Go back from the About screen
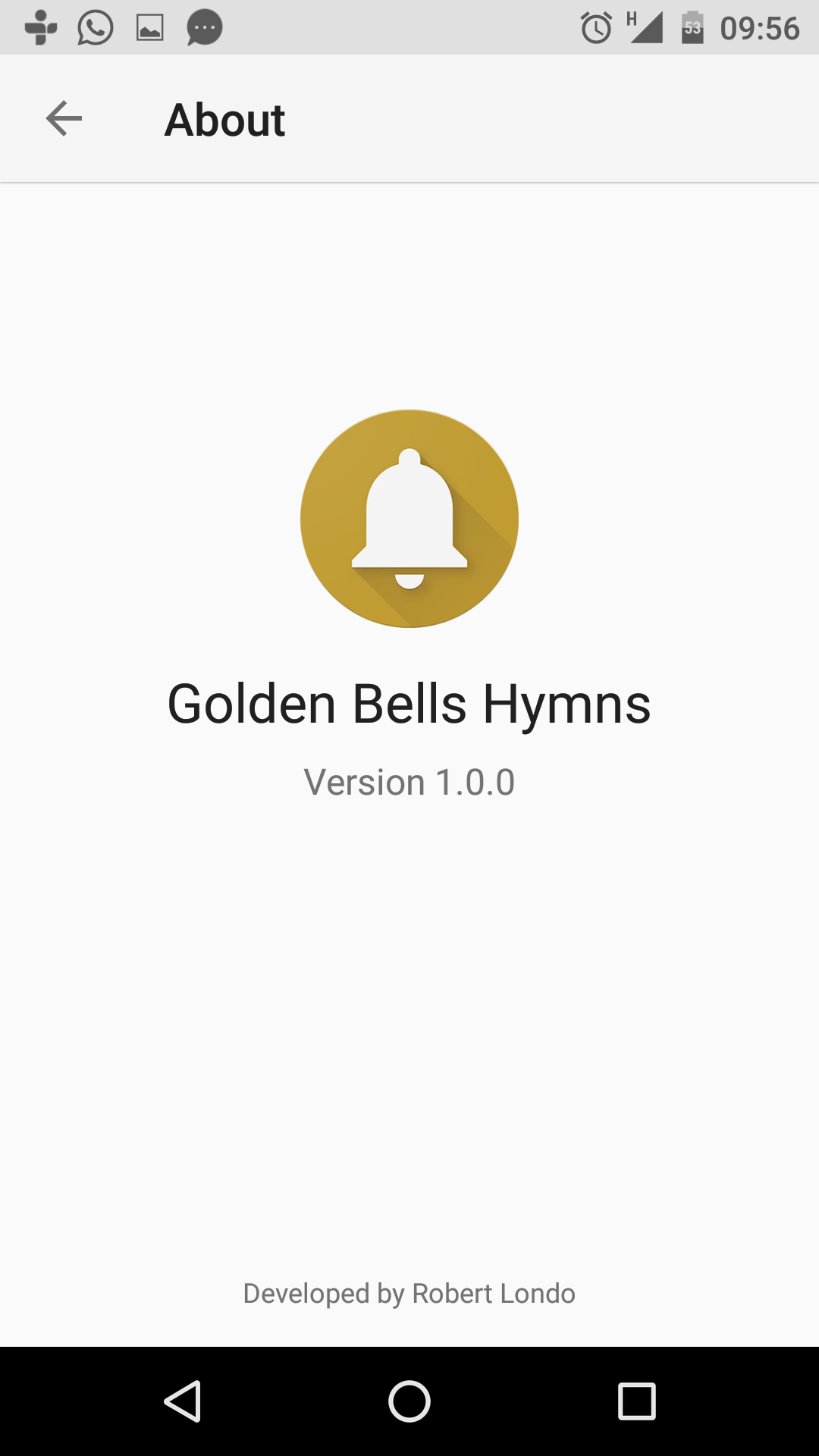Image resolution: width=819 pixels, height=1456 pixels. click(x=64, y=119)
